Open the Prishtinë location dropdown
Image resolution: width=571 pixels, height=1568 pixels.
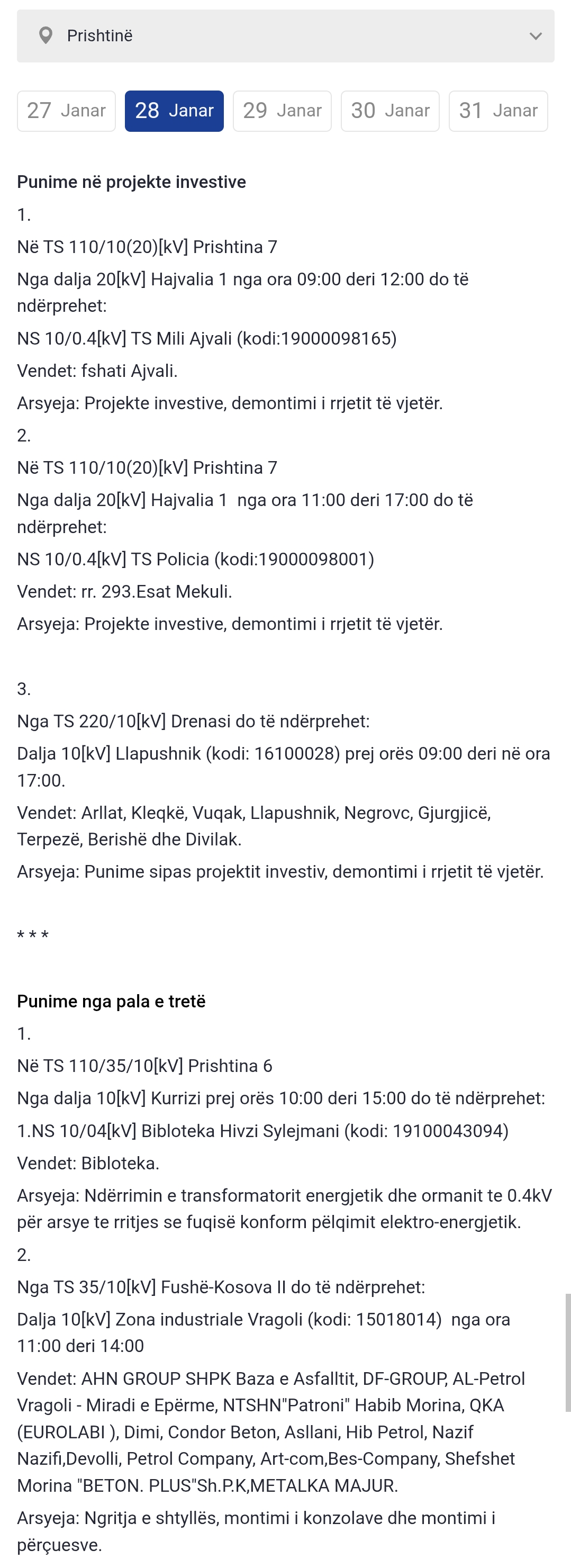coord(285,36)
